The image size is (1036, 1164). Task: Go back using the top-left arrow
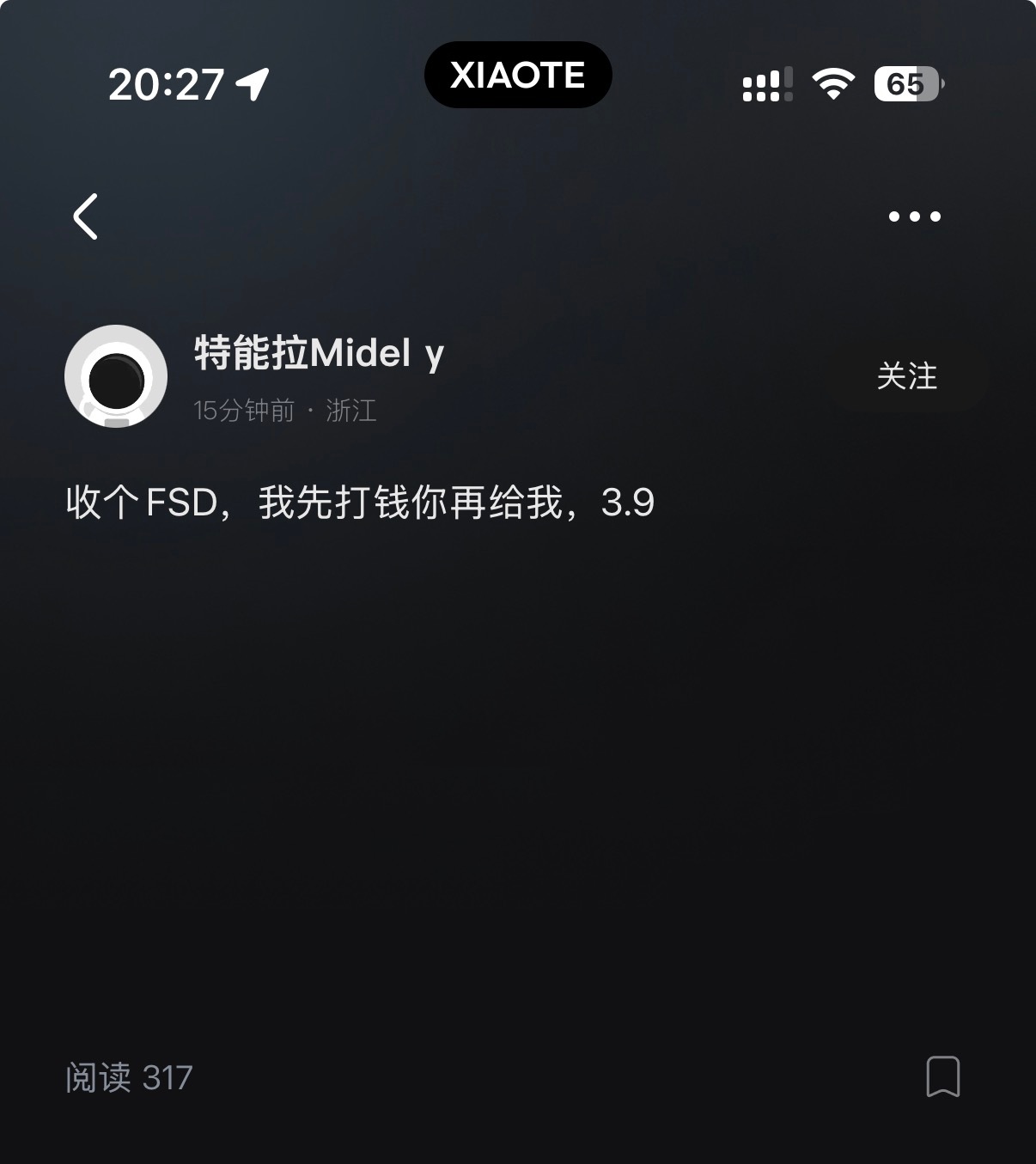coord(86,216)
